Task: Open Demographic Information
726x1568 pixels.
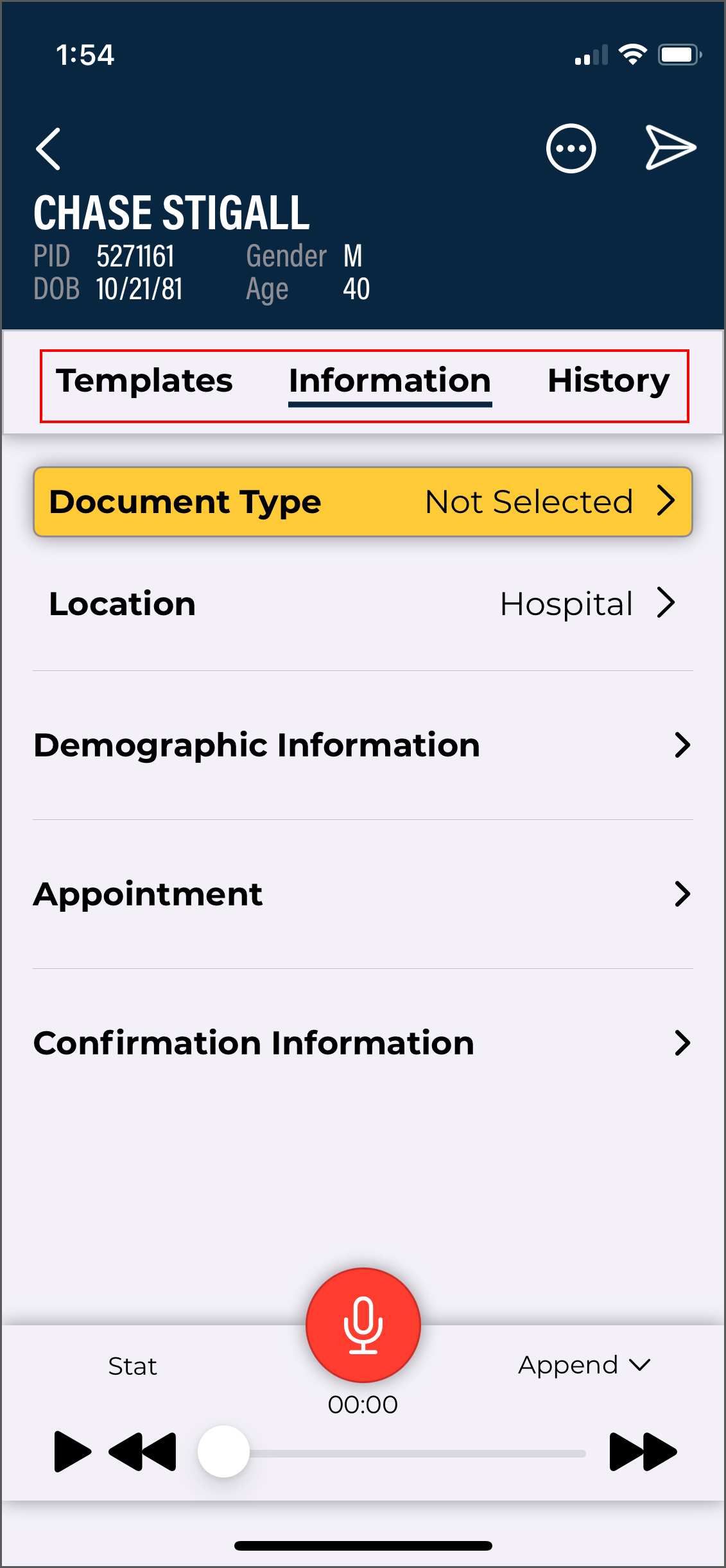Action: coord(363,745)
